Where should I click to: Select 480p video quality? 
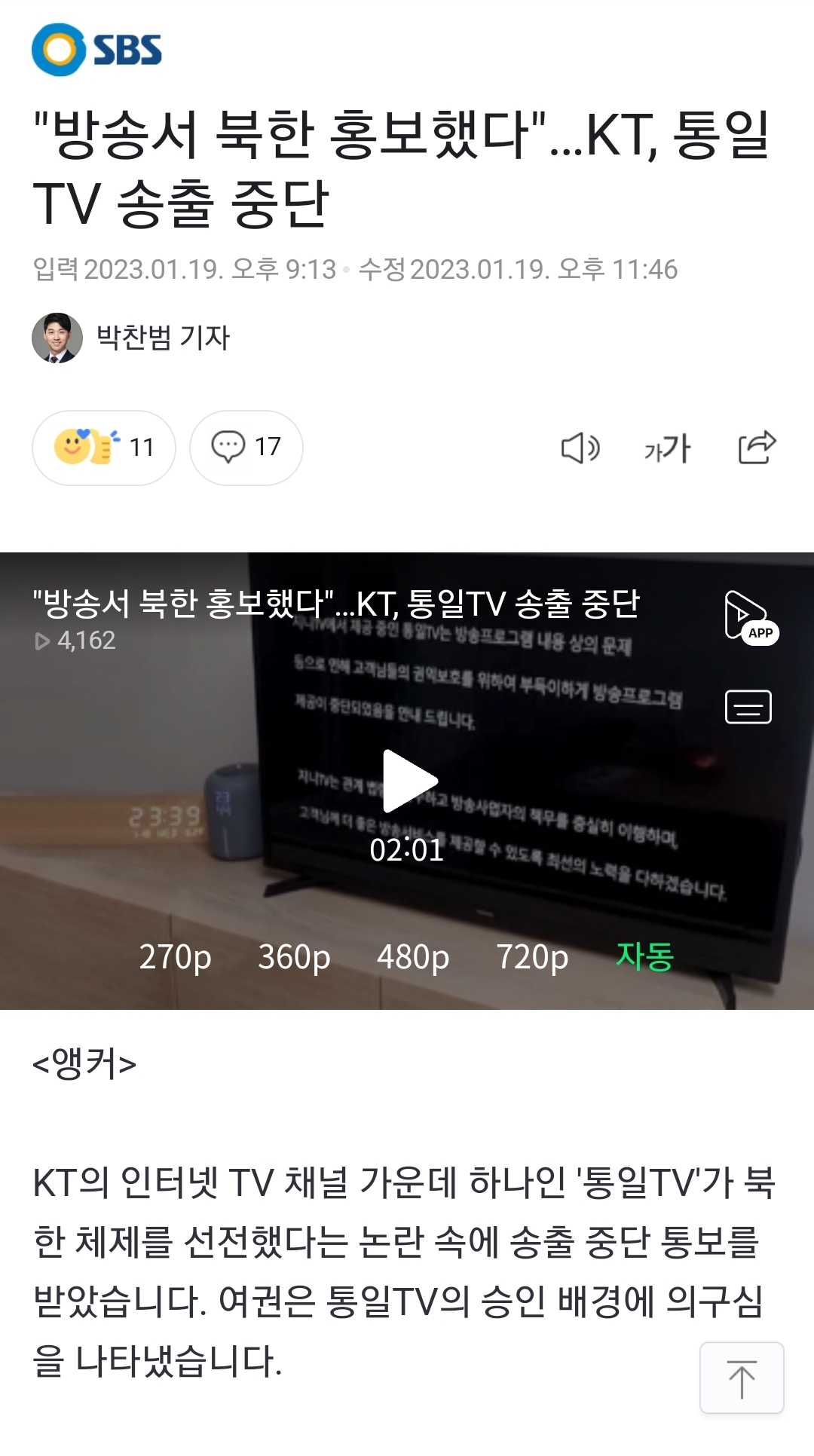413,956
